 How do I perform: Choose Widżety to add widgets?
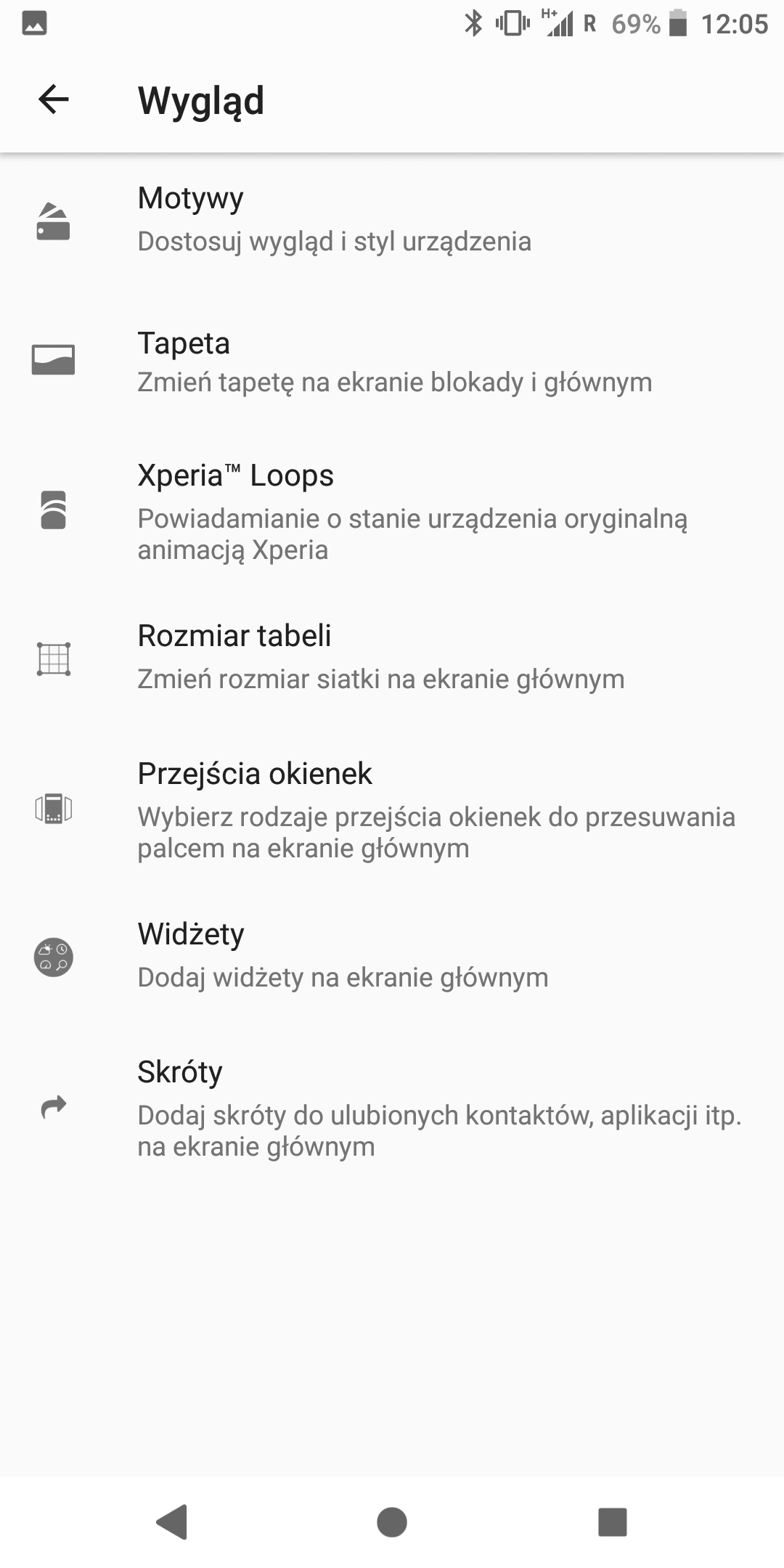click(392, 956)
